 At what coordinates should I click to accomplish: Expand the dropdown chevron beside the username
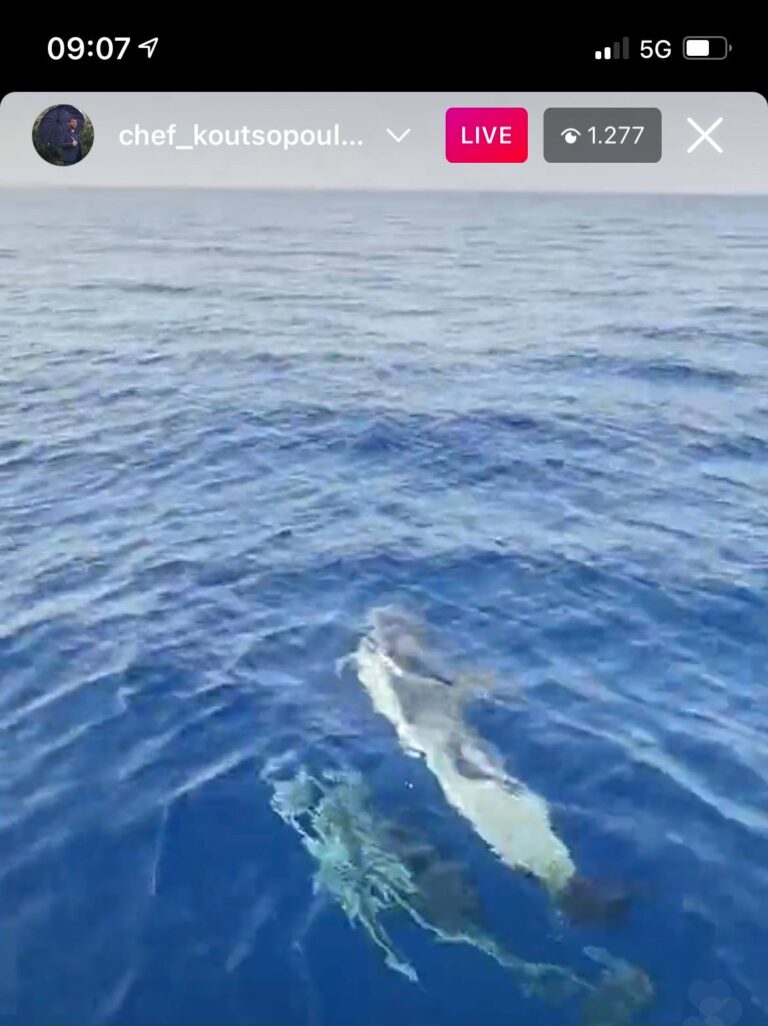[x=398, y=136]
